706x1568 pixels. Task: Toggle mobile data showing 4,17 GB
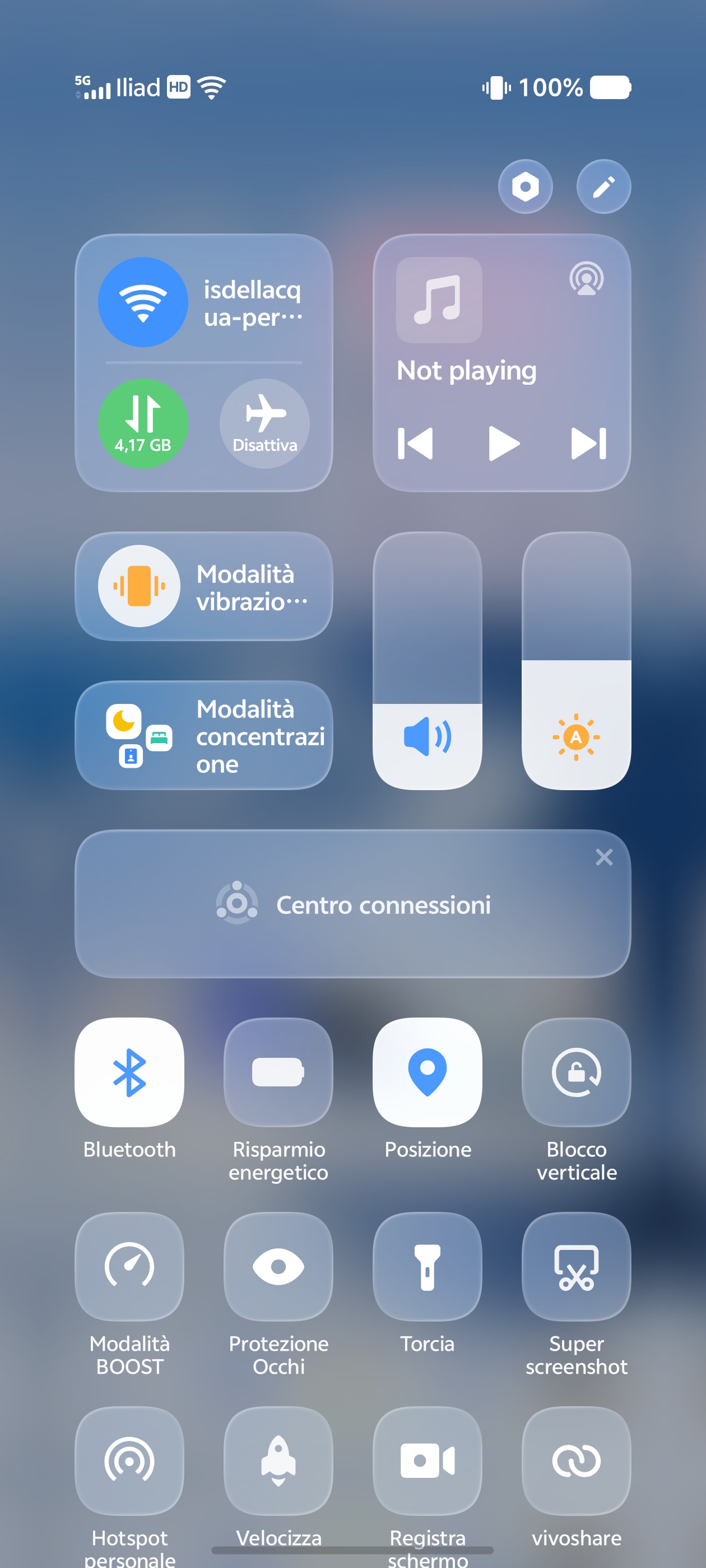[x=143, y=424]
